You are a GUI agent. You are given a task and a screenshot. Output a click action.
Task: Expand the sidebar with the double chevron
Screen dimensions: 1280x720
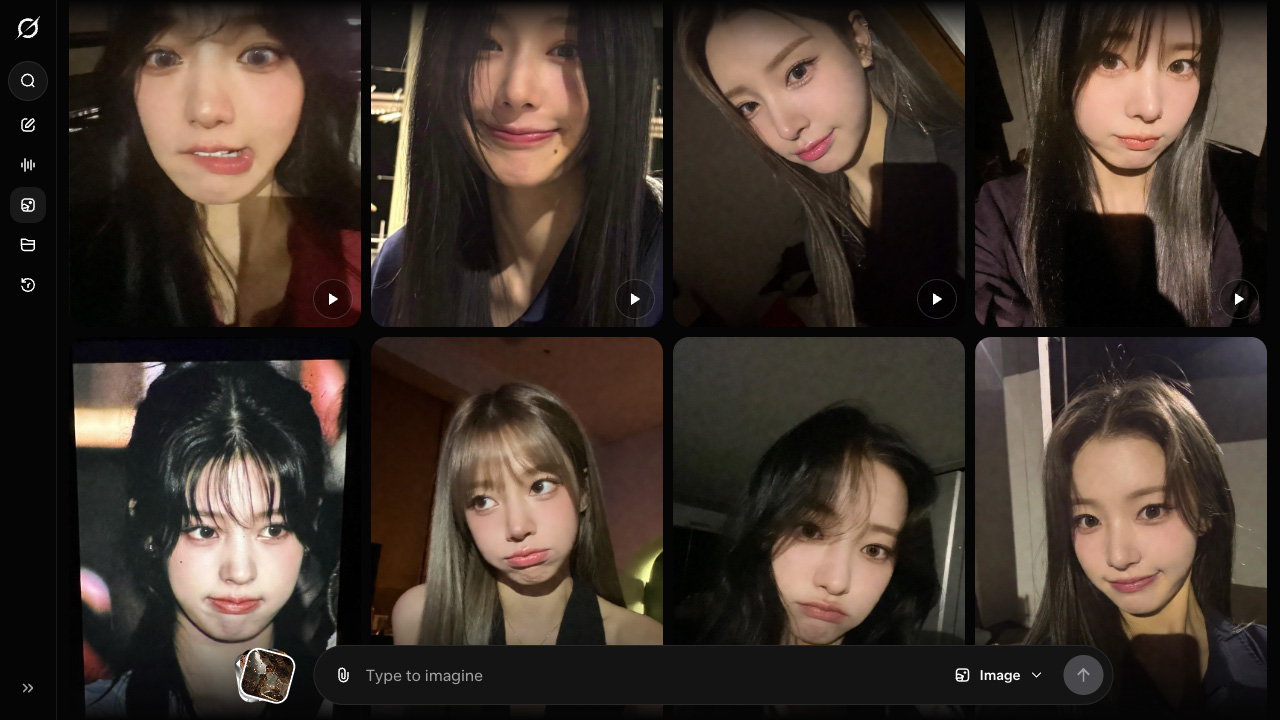(x=28, y=688)
